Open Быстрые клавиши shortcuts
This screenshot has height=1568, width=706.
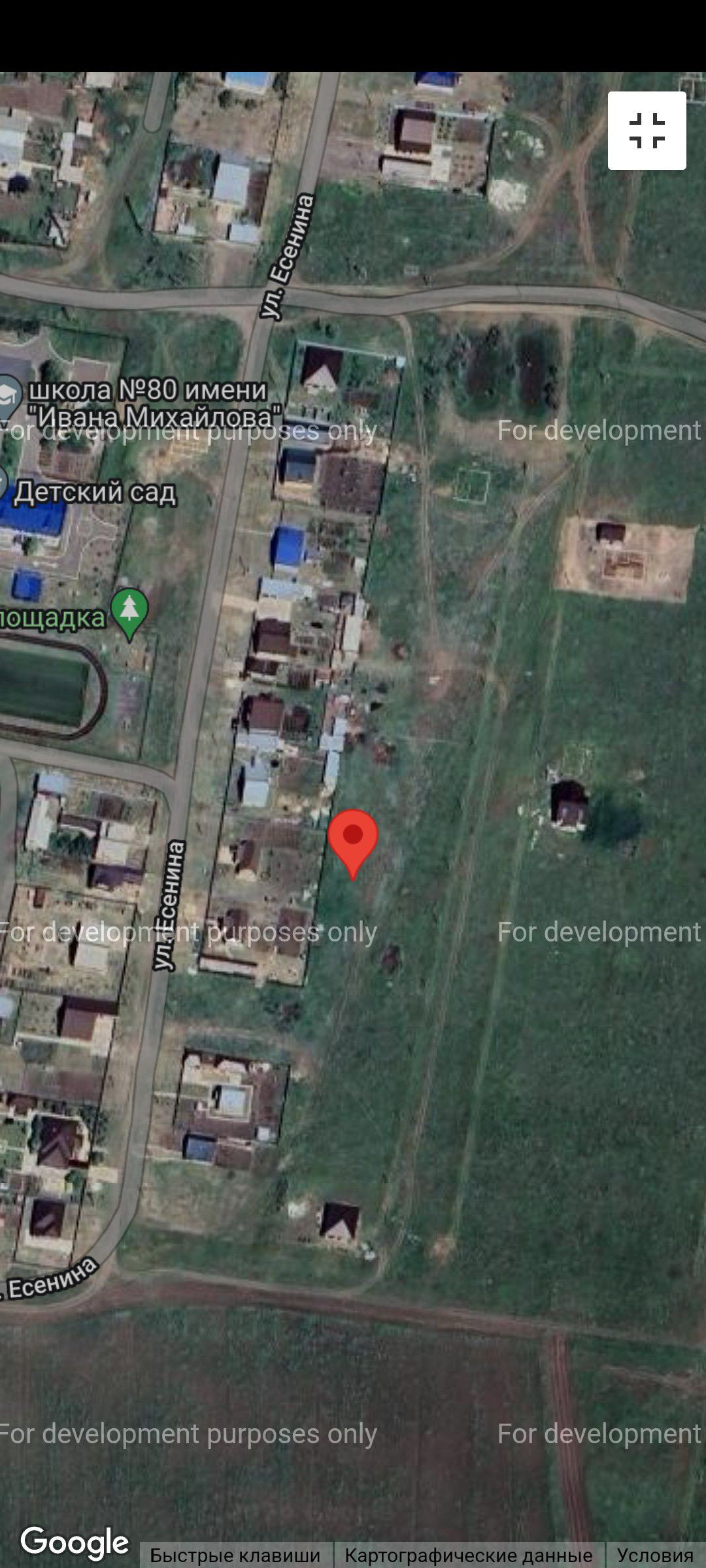tap(235, 1555)
